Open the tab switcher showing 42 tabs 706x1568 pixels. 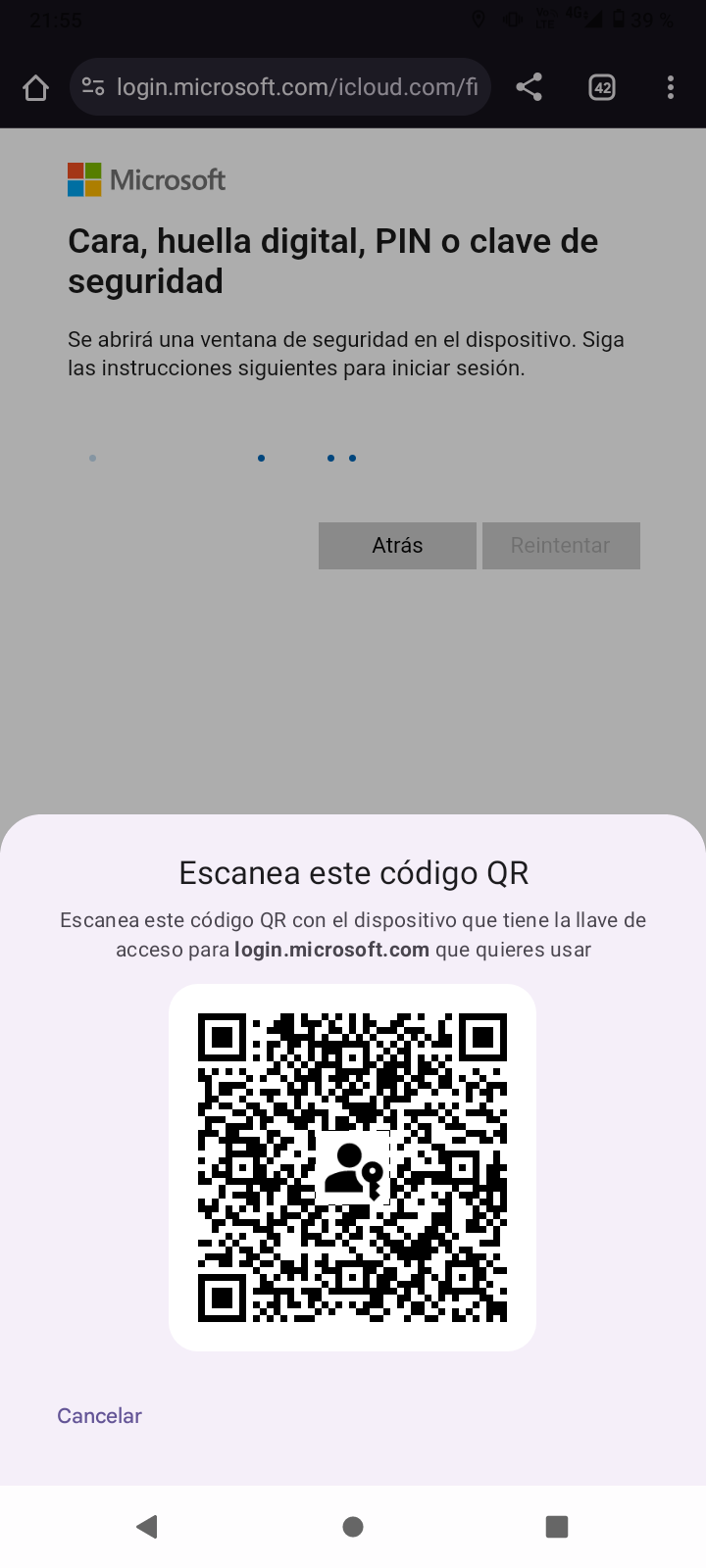(601, 88)
